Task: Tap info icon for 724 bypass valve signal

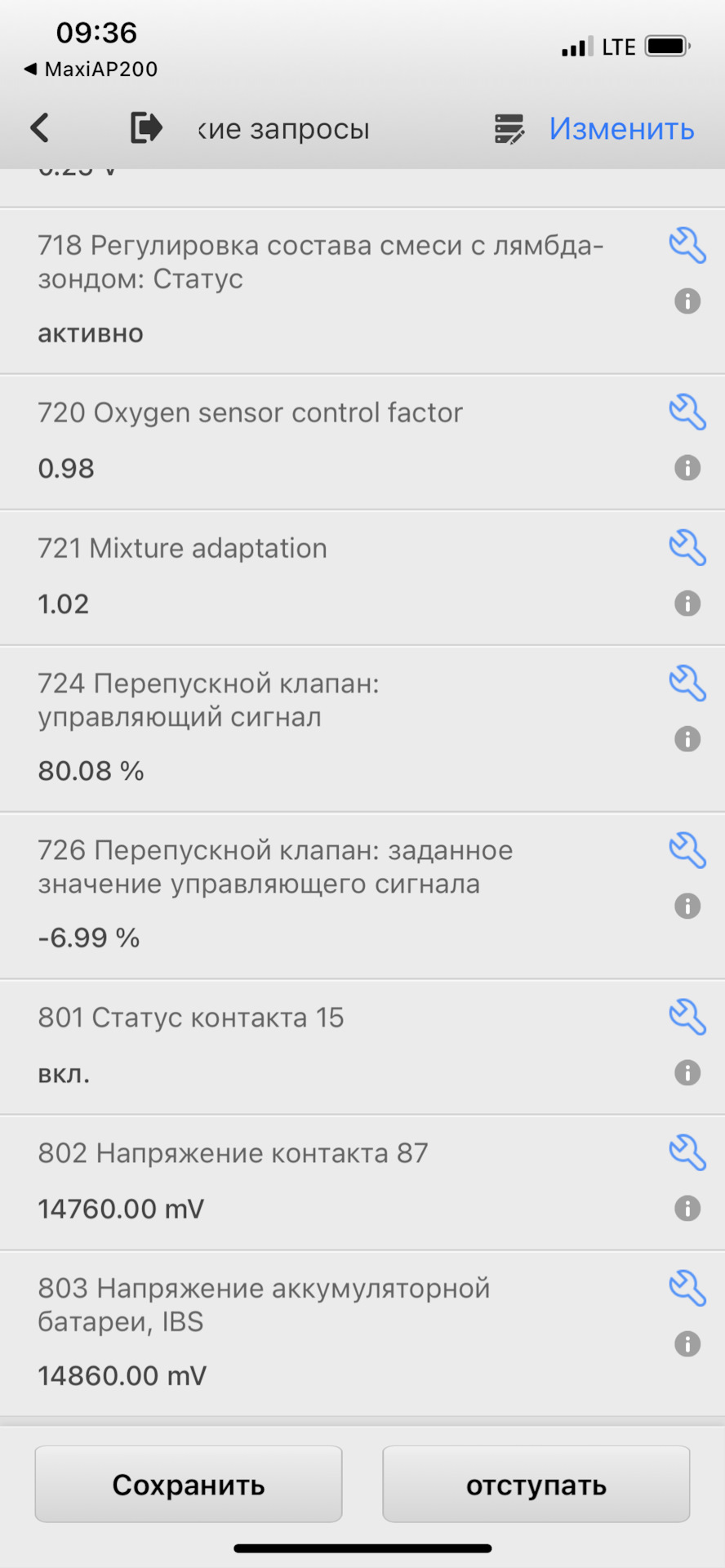Action: point(687,738)
